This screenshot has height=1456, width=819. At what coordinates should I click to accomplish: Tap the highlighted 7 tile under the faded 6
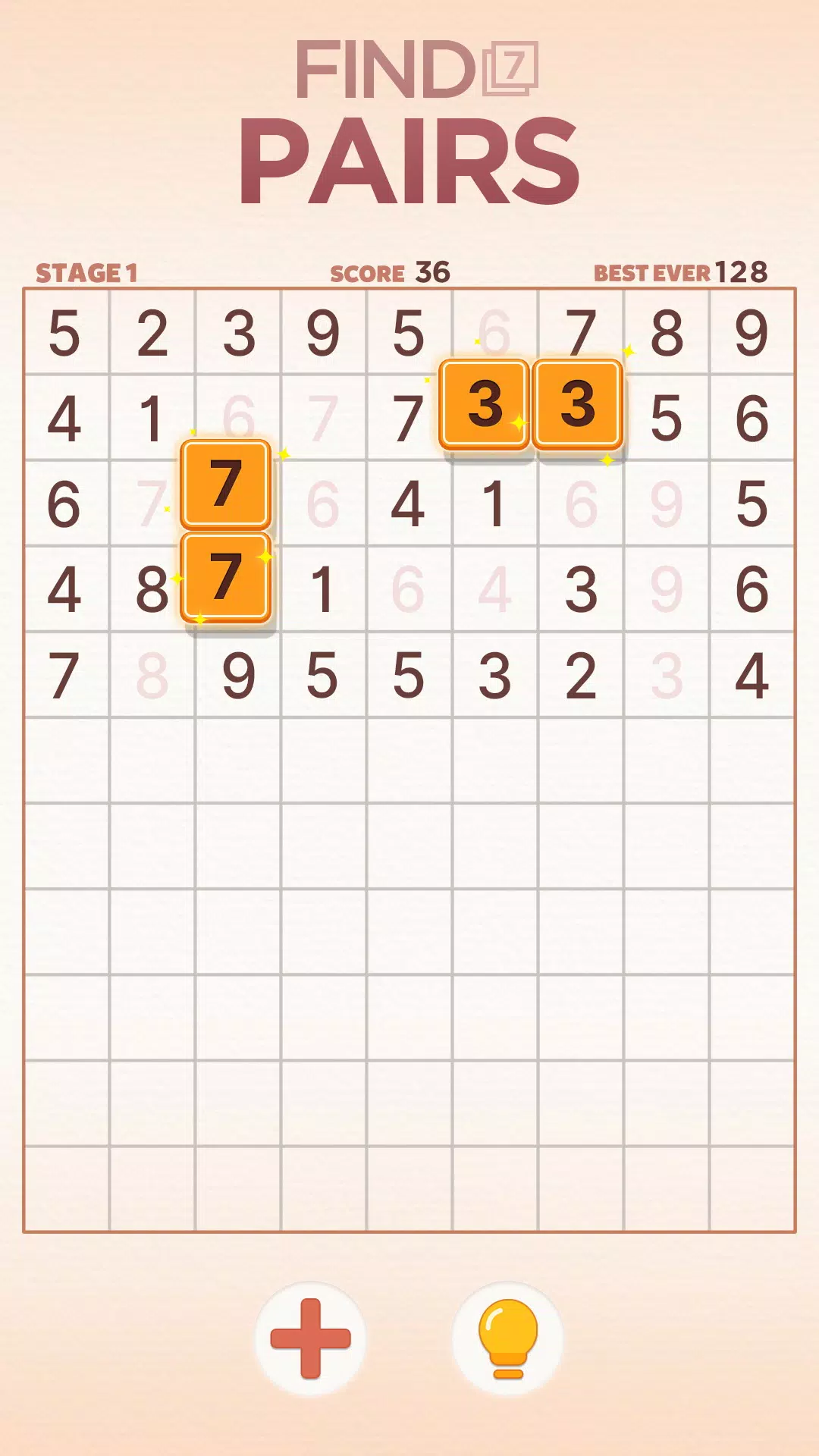tap(226, 484)
